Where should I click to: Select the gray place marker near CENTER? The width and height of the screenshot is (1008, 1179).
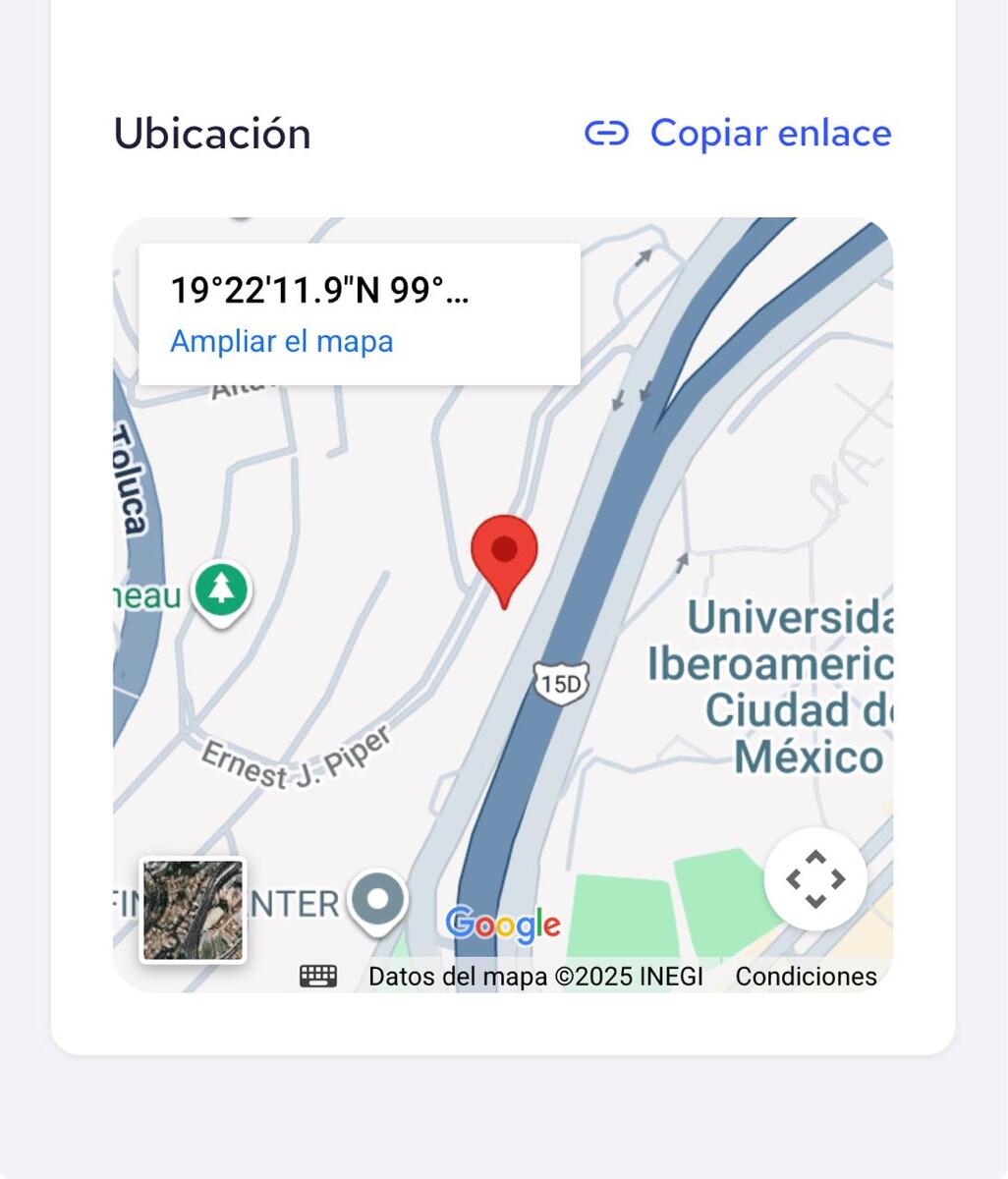pyautogui.click(x=379, y=898)
